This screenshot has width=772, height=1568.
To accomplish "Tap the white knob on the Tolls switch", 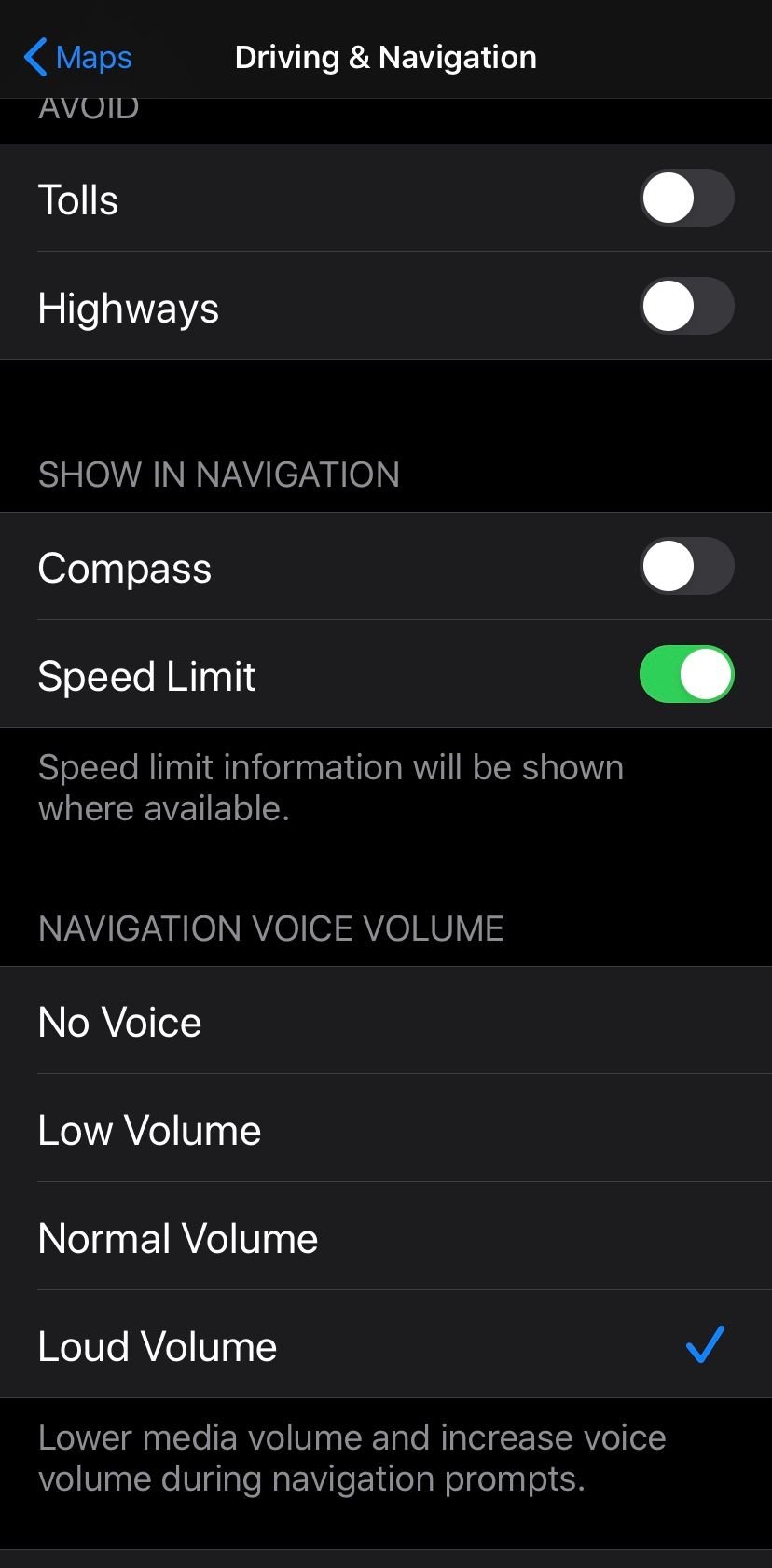I will point(666,199).
